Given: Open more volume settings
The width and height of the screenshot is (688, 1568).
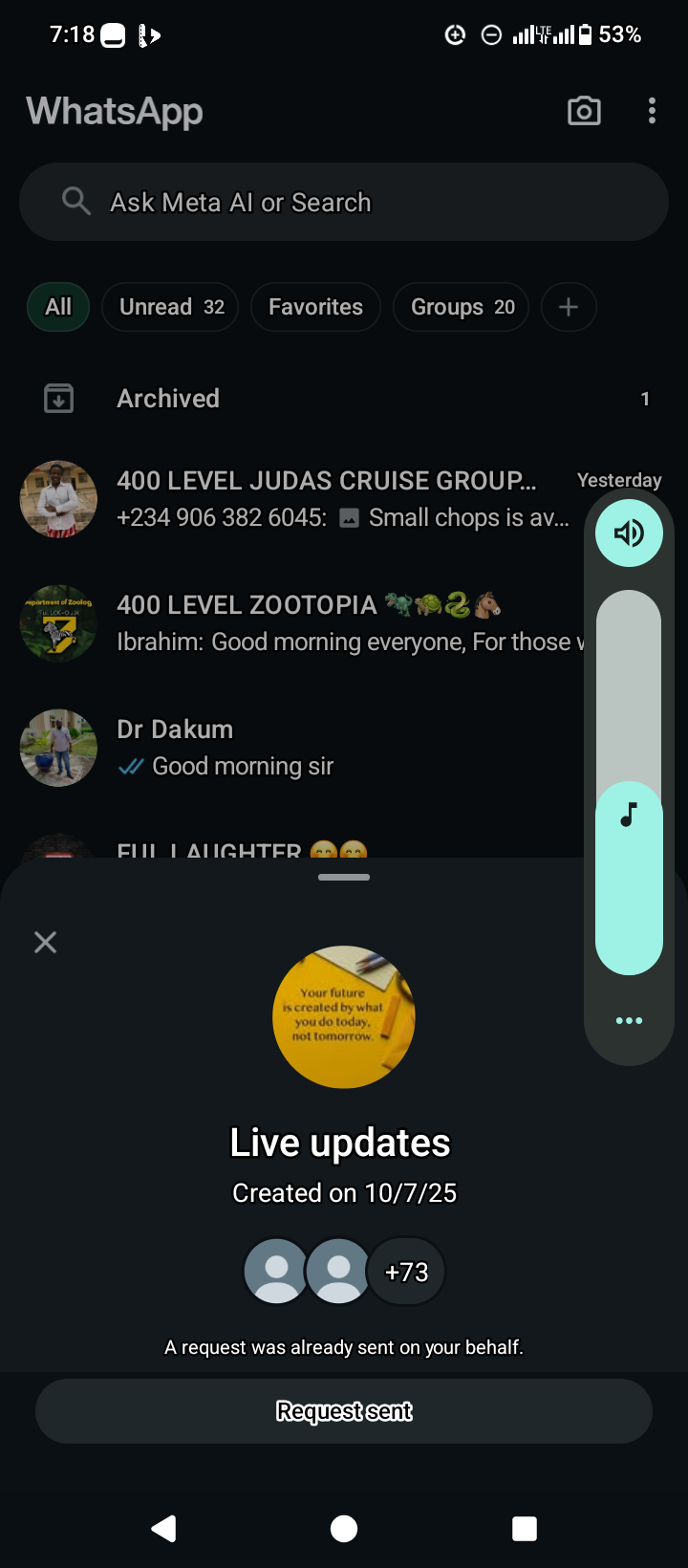Looking at the screenshot, I should pyautogui.click(x=629, y=1021).
